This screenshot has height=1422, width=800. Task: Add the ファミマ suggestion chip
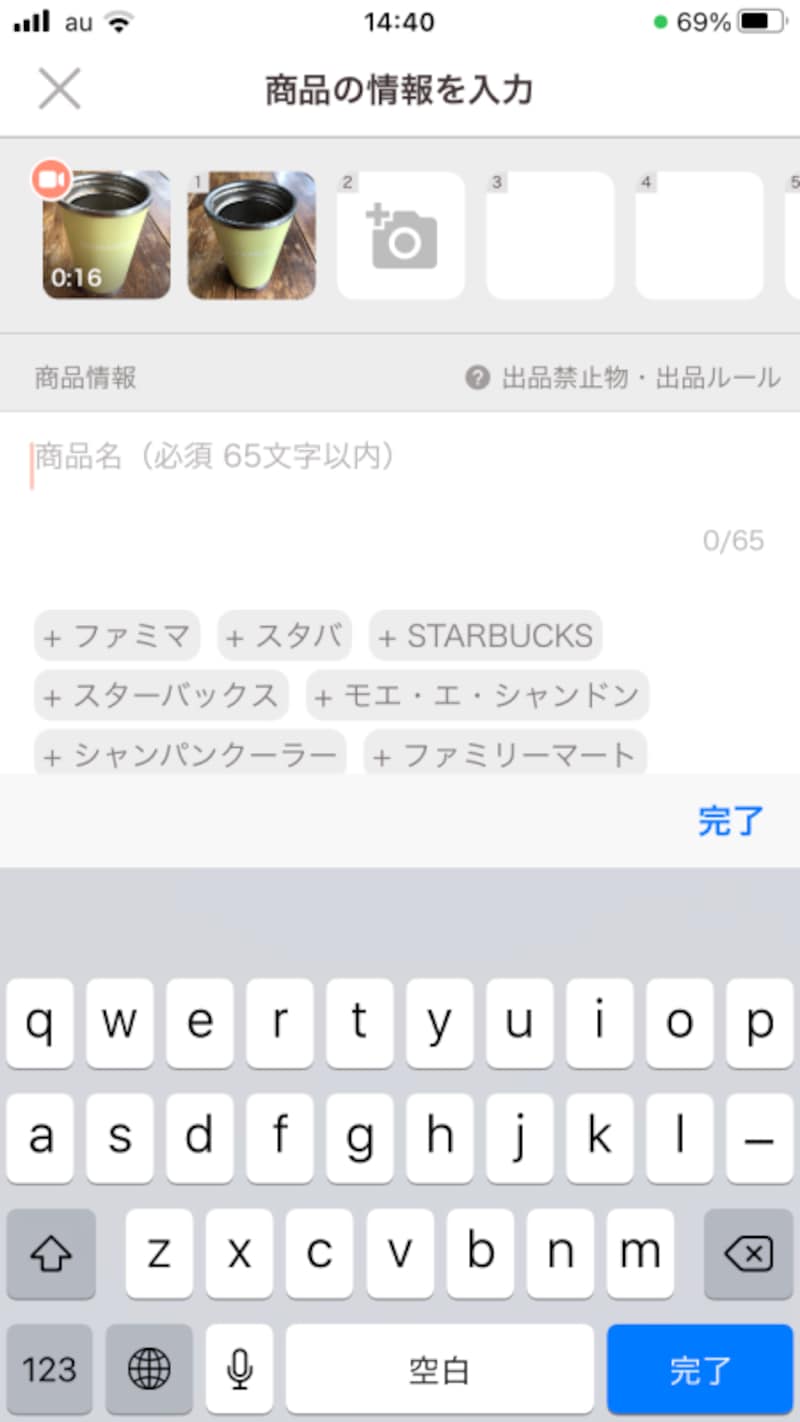117,636
